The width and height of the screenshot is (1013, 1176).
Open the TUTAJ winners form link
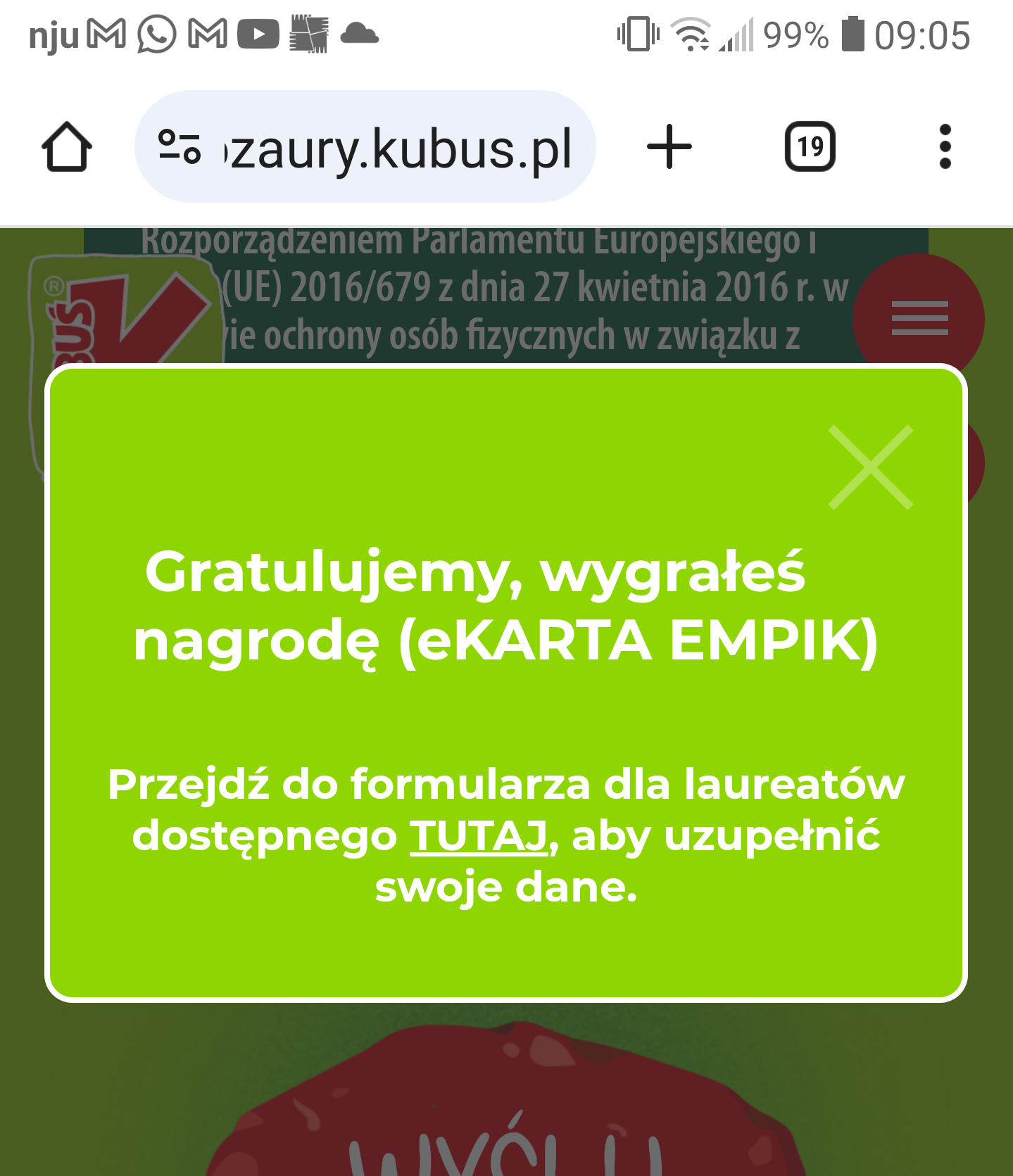tap(479, 836)
